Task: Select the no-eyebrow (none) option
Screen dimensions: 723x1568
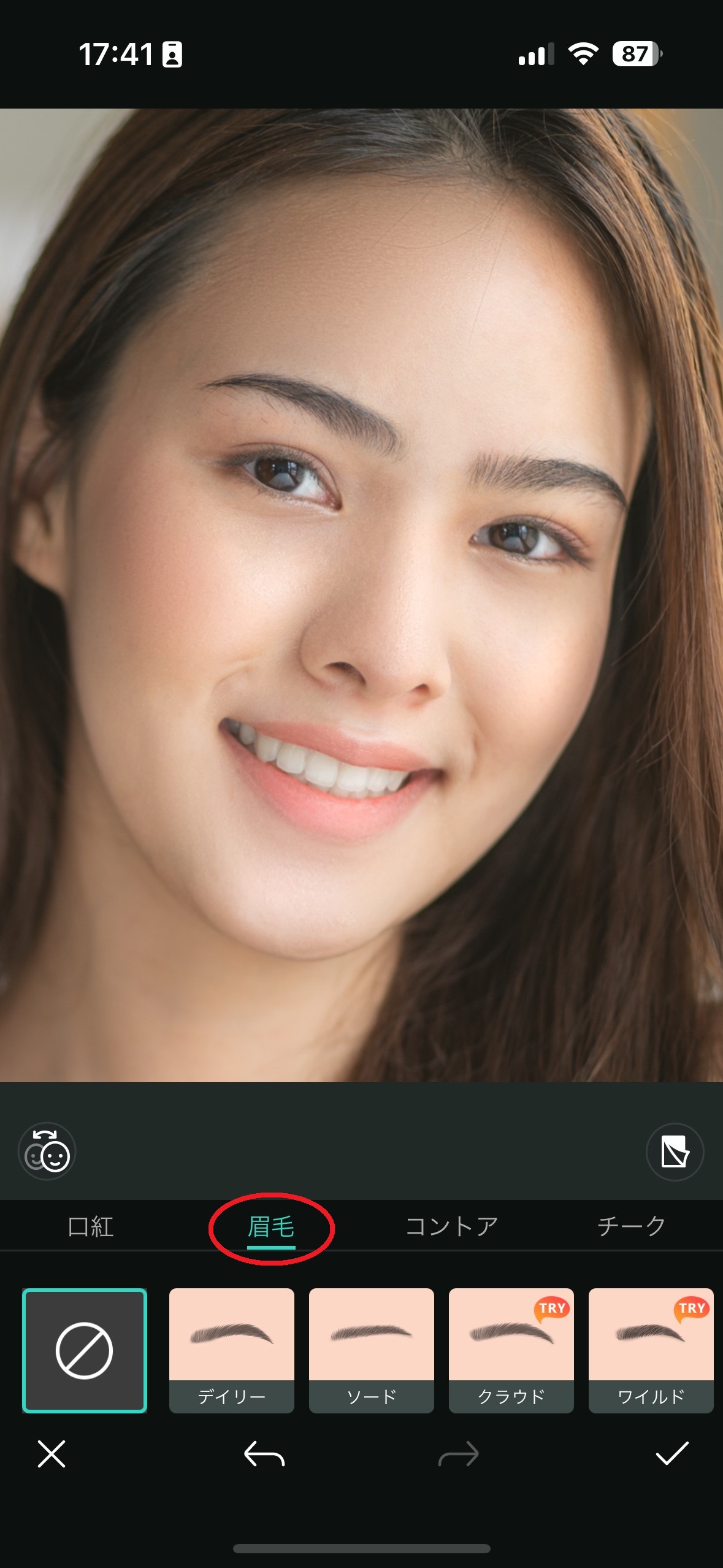Action: click(x=85, y=1350)
